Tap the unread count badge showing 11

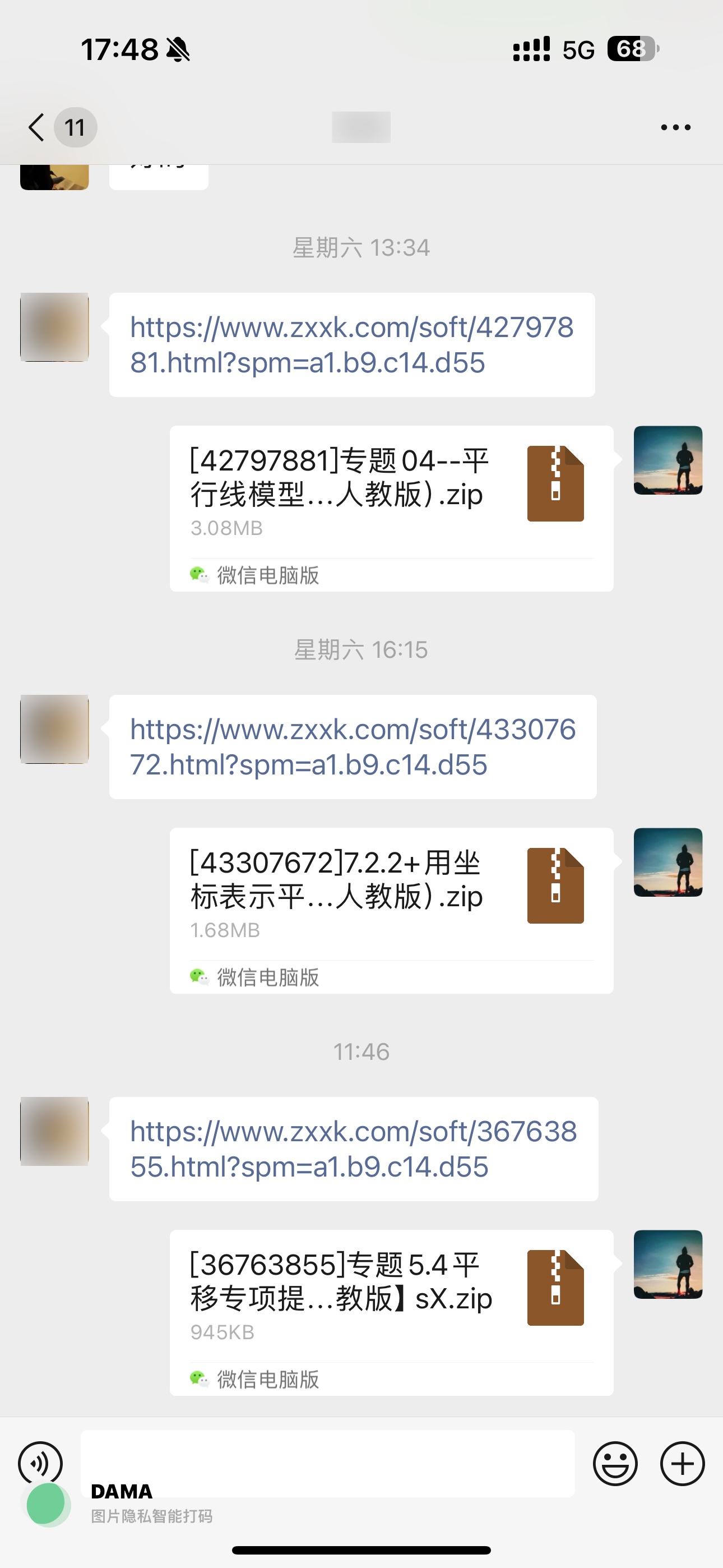tap(74, 127)
